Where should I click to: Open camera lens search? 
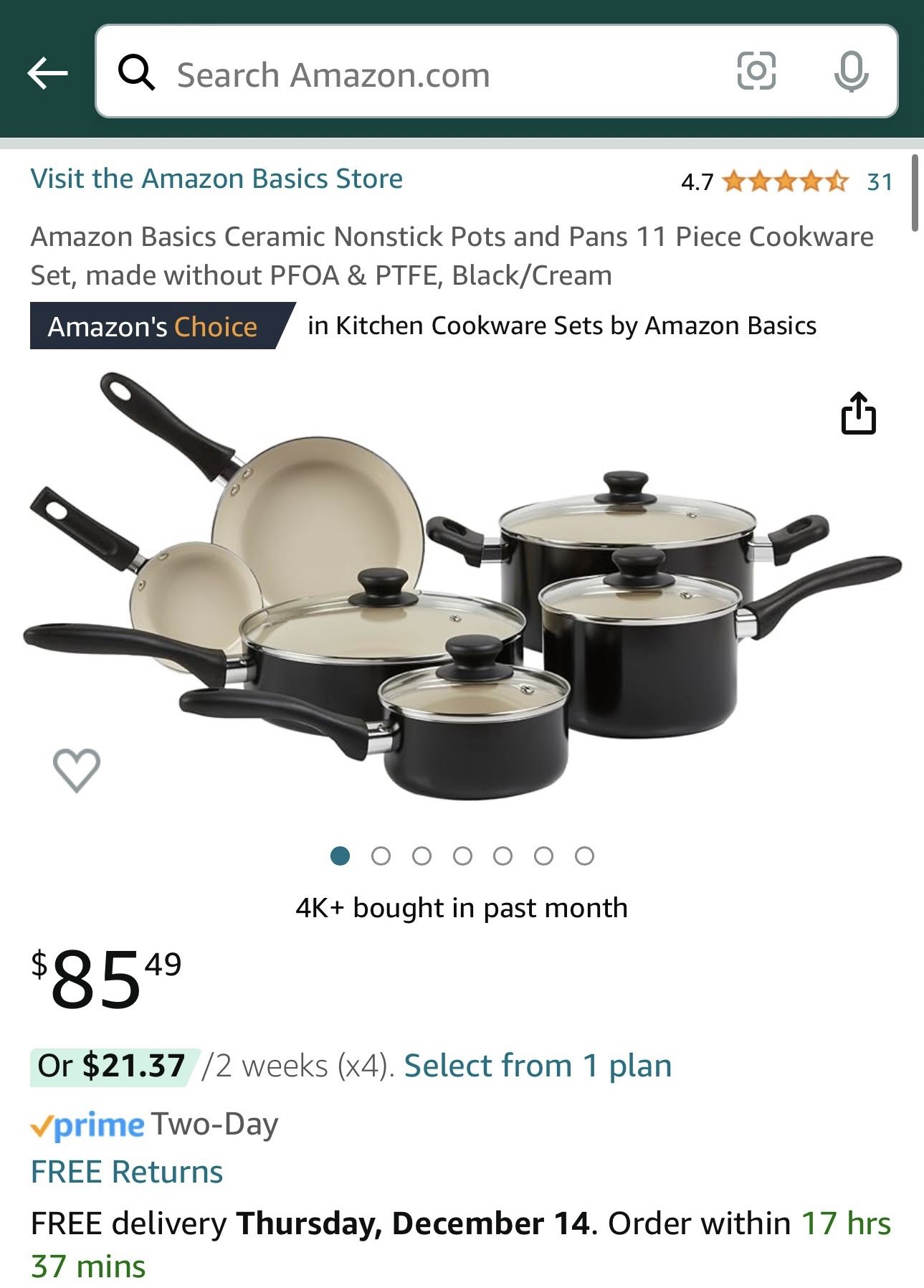756,71
